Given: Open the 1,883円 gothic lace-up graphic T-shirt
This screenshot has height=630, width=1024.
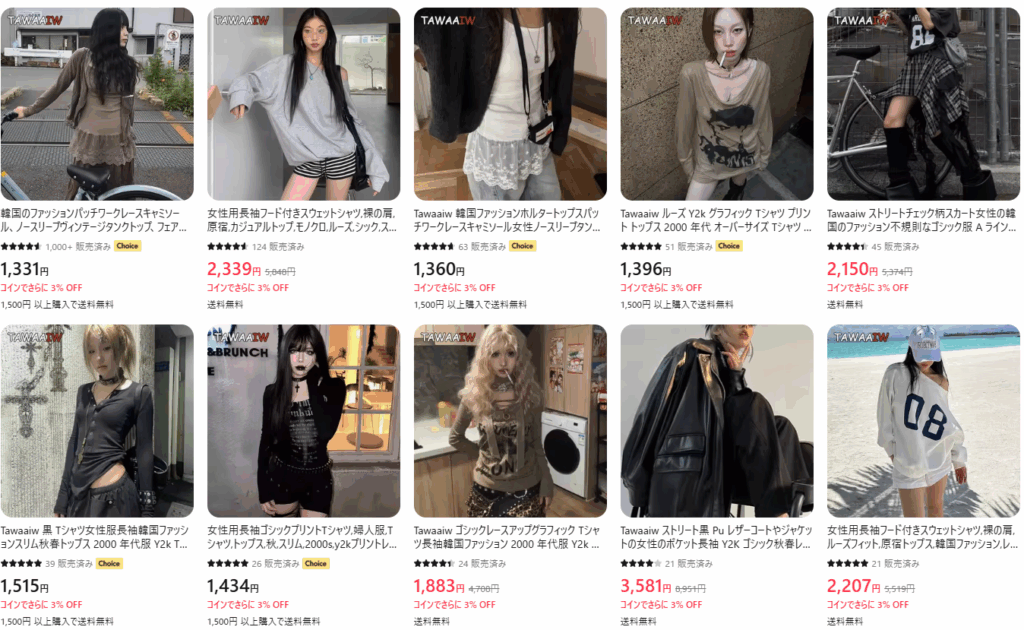Looking at the screenshot, I should tap(510, 420).
